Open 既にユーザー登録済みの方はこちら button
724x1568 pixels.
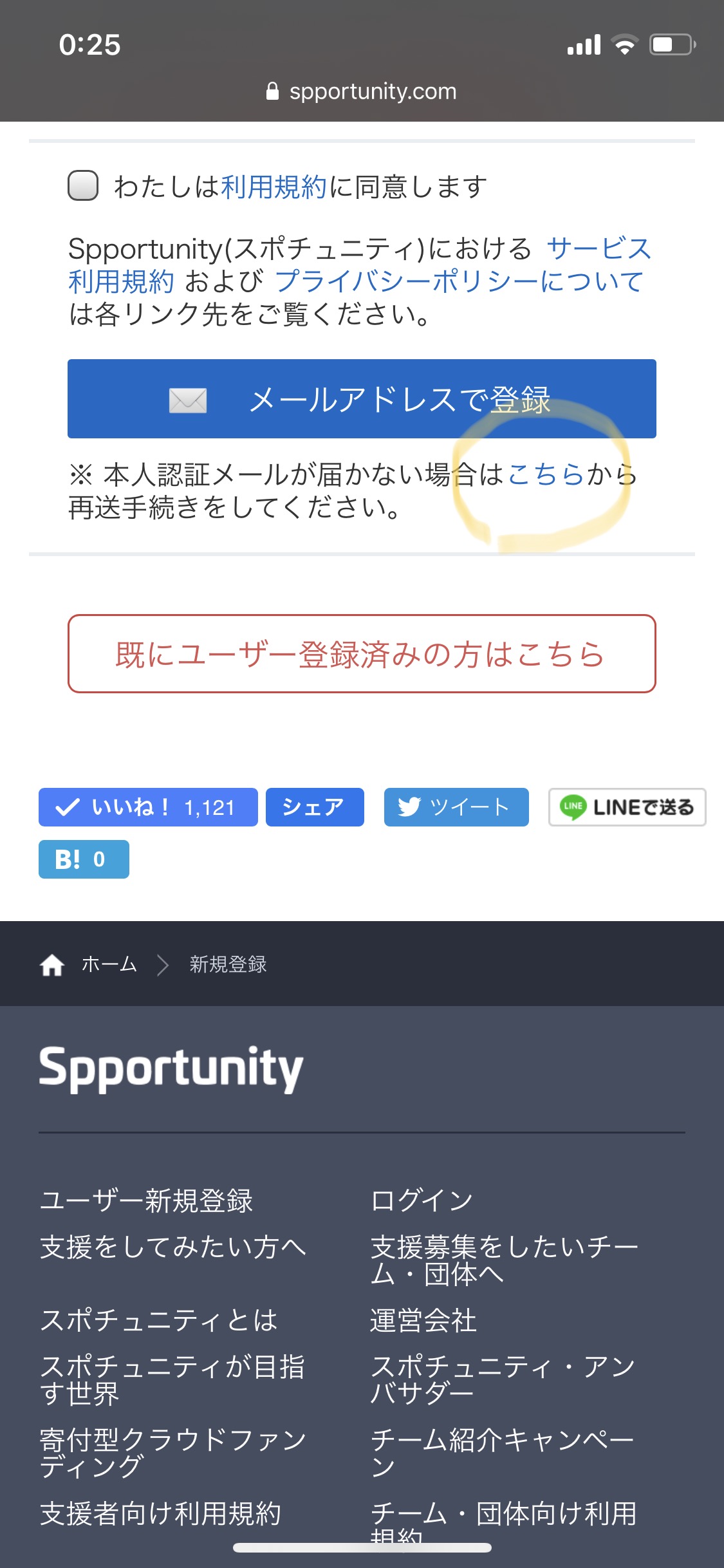pos(362,653)
